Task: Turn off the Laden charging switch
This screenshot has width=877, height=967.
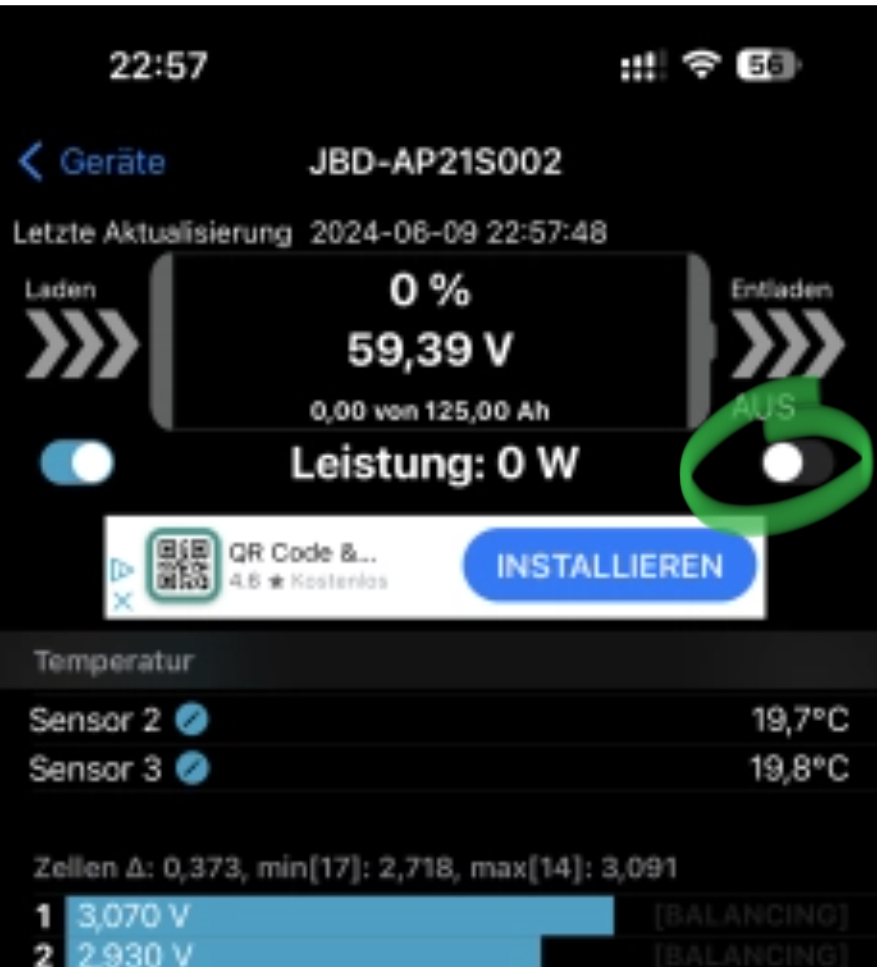Action: tap(77, 465)
